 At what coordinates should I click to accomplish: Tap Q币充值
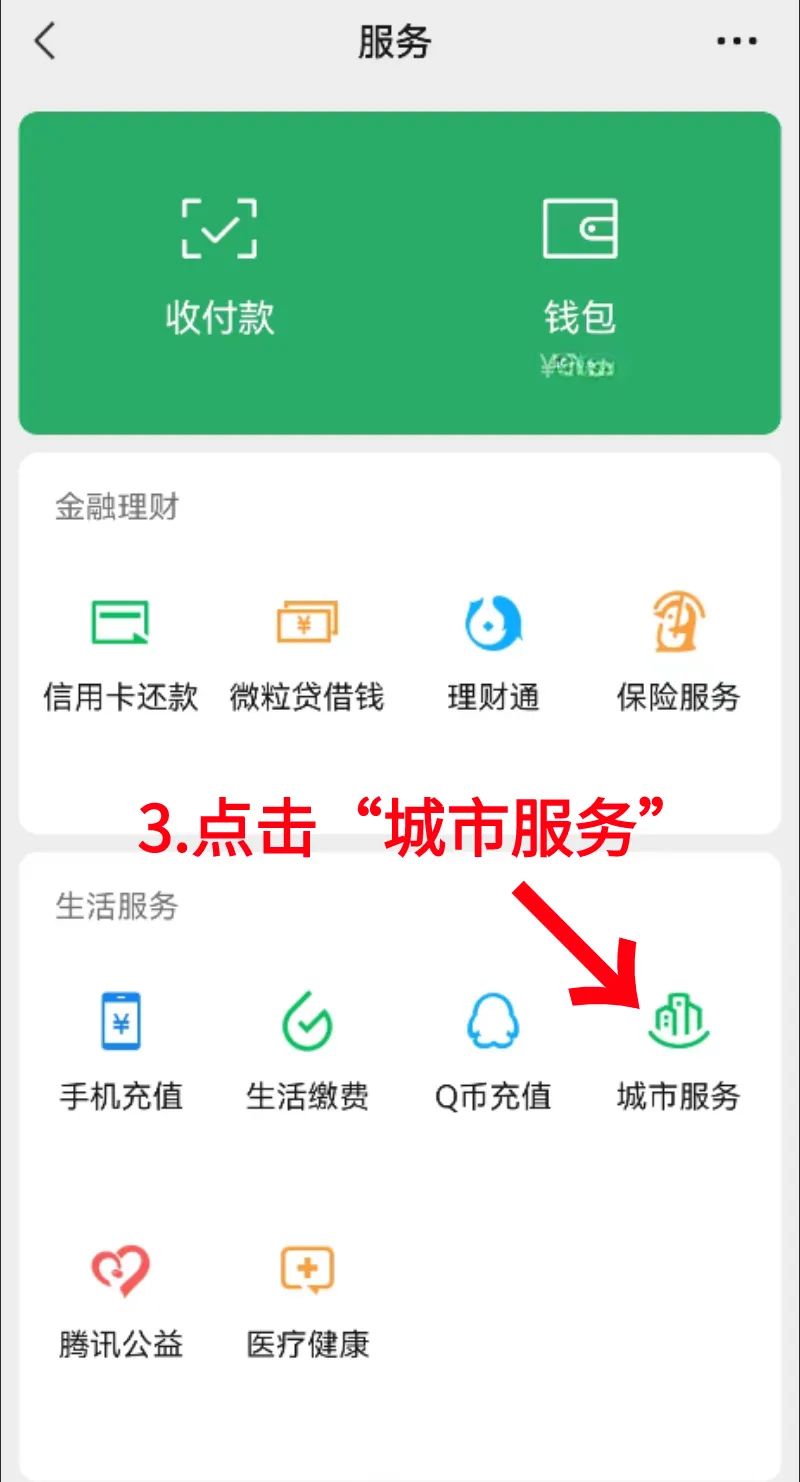[493, 1052]
